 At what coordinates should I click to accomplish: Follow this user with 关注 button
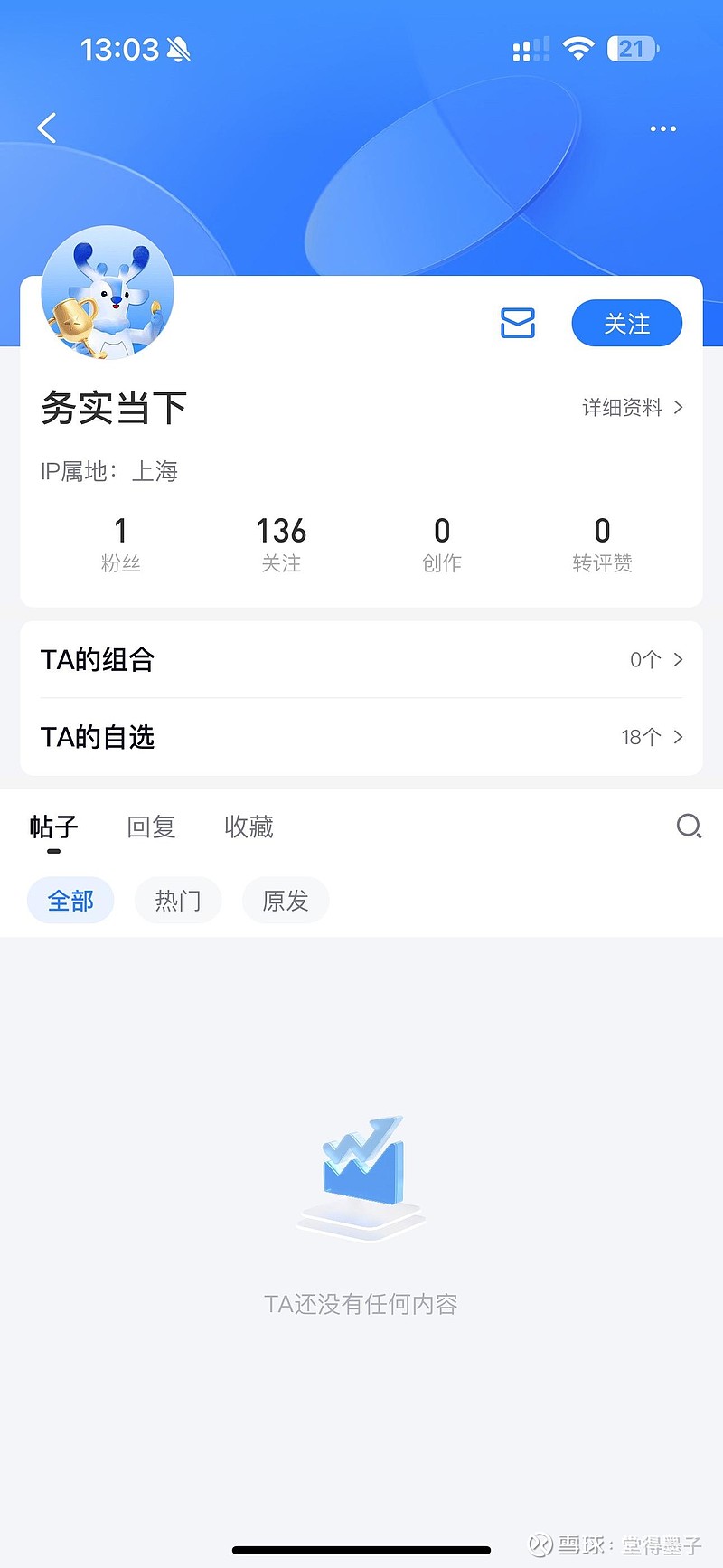pos(626,323)
